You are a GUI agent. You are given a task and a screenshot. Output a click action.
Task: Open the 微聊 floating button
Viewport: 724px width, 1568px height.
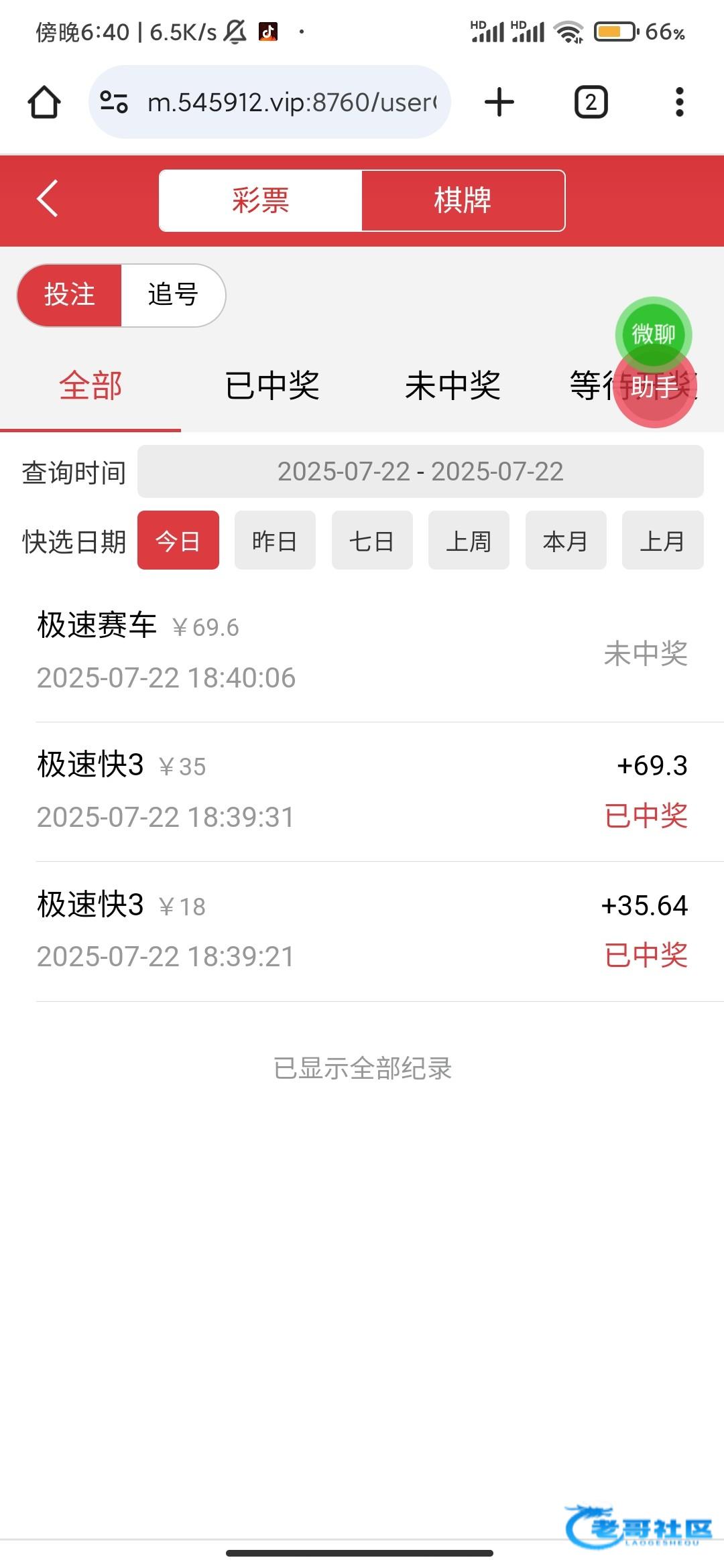pos(653,334)
